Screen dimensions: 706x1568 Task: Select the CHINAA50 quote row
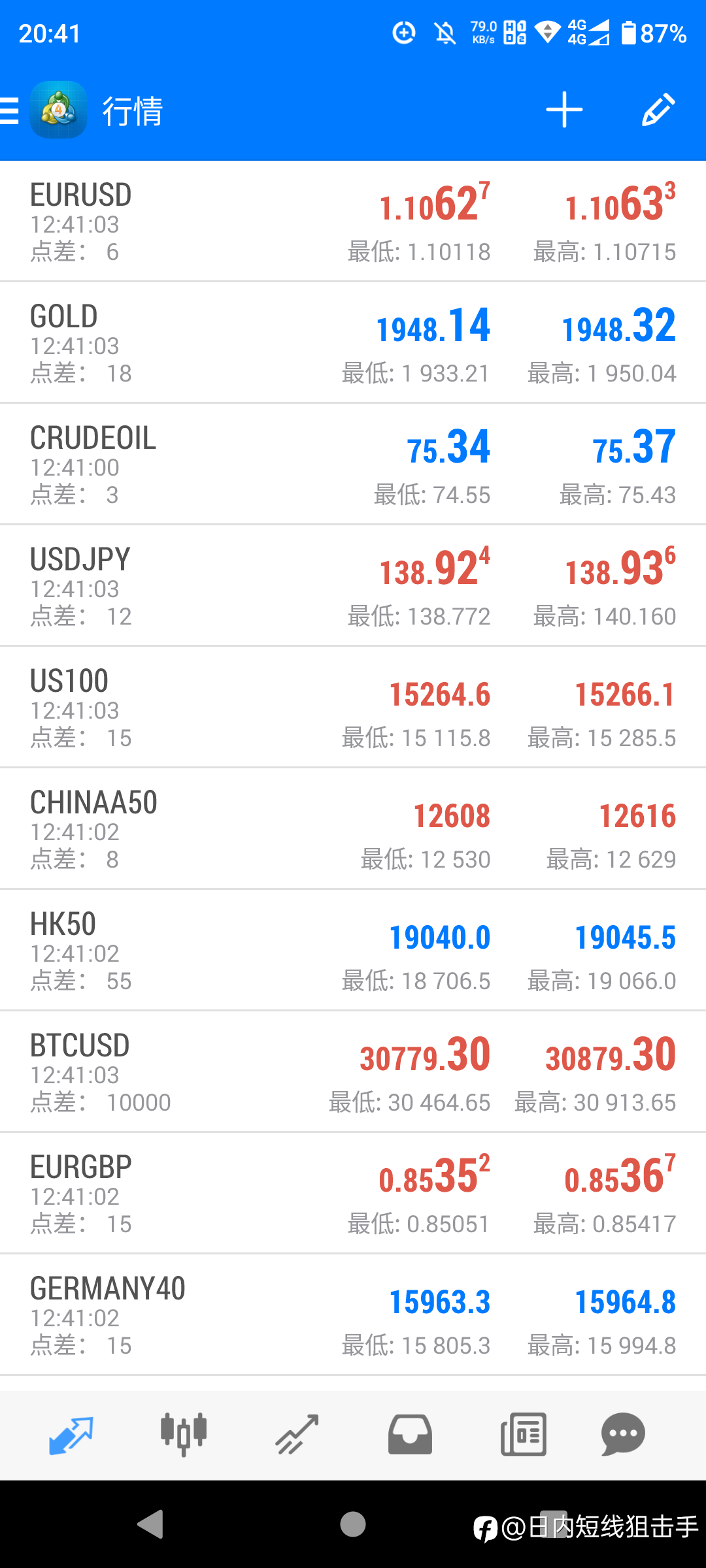pyautogui.click(x=353, y=829)
